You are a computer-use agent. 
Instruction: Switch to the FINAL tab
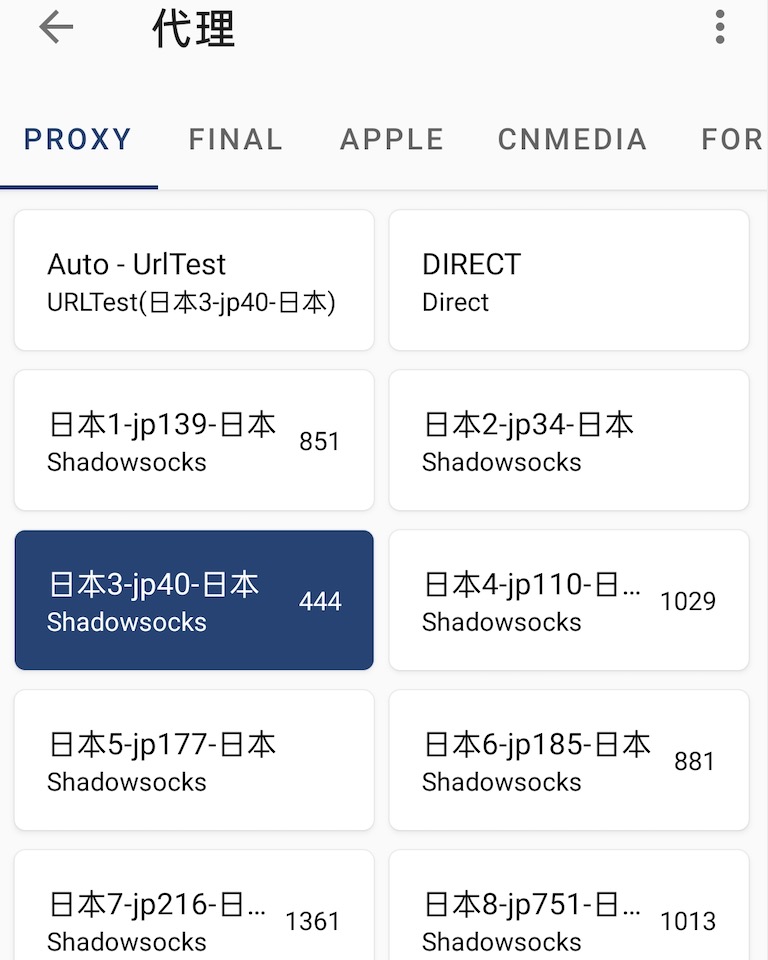pos(236,140)
